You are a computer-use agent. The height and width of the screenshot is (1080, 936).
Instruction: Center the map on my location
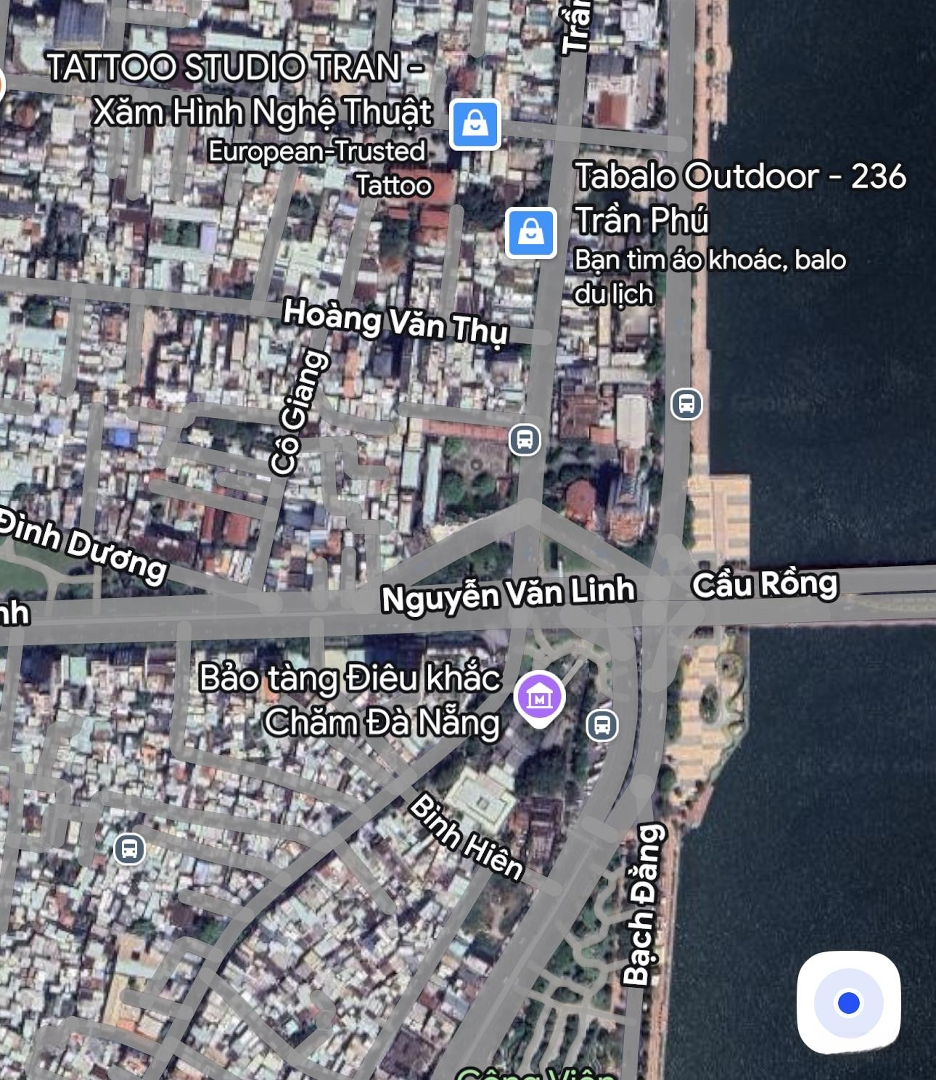pyautogui.click(x=848, y=1002)
